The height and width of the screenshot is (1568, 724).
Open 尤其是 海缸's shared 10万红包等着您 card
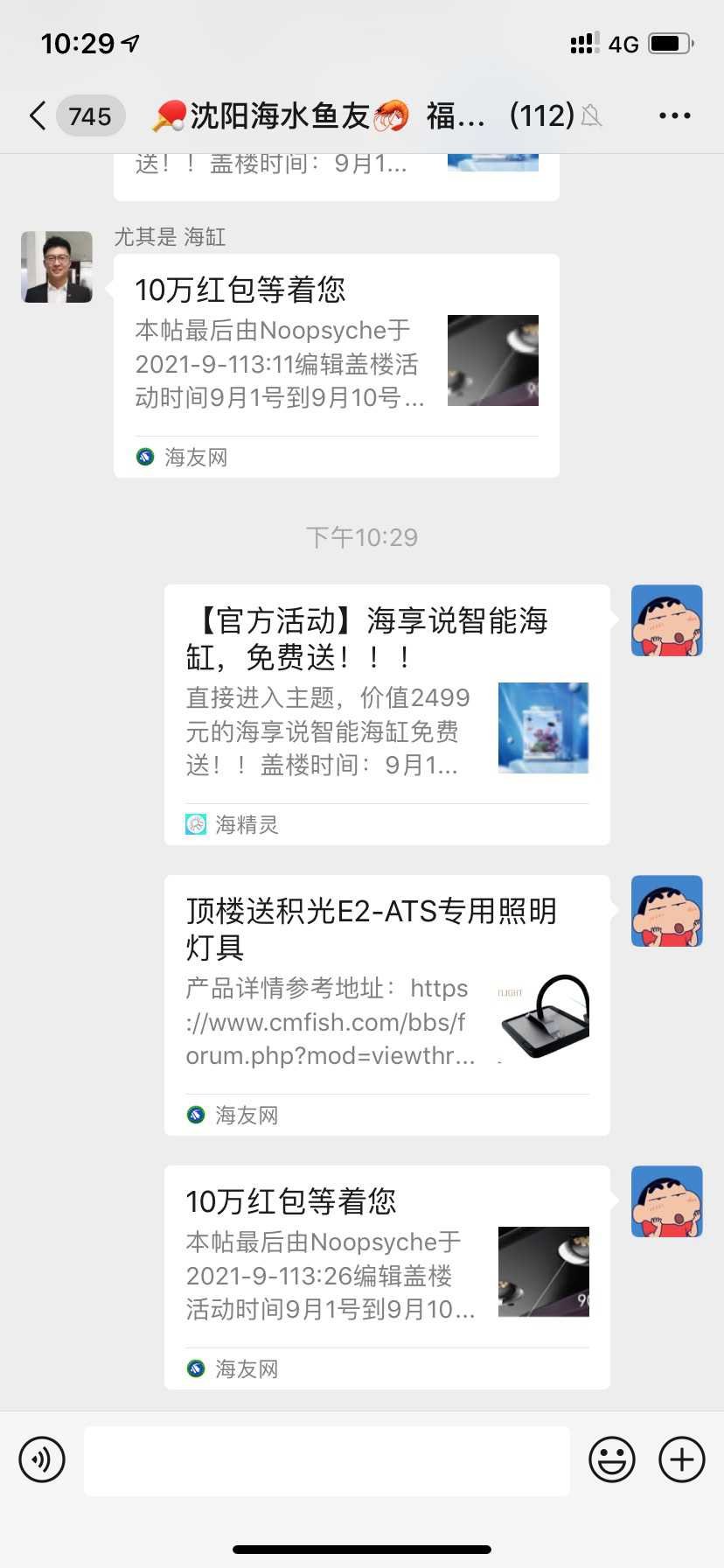tap(336, 364)
